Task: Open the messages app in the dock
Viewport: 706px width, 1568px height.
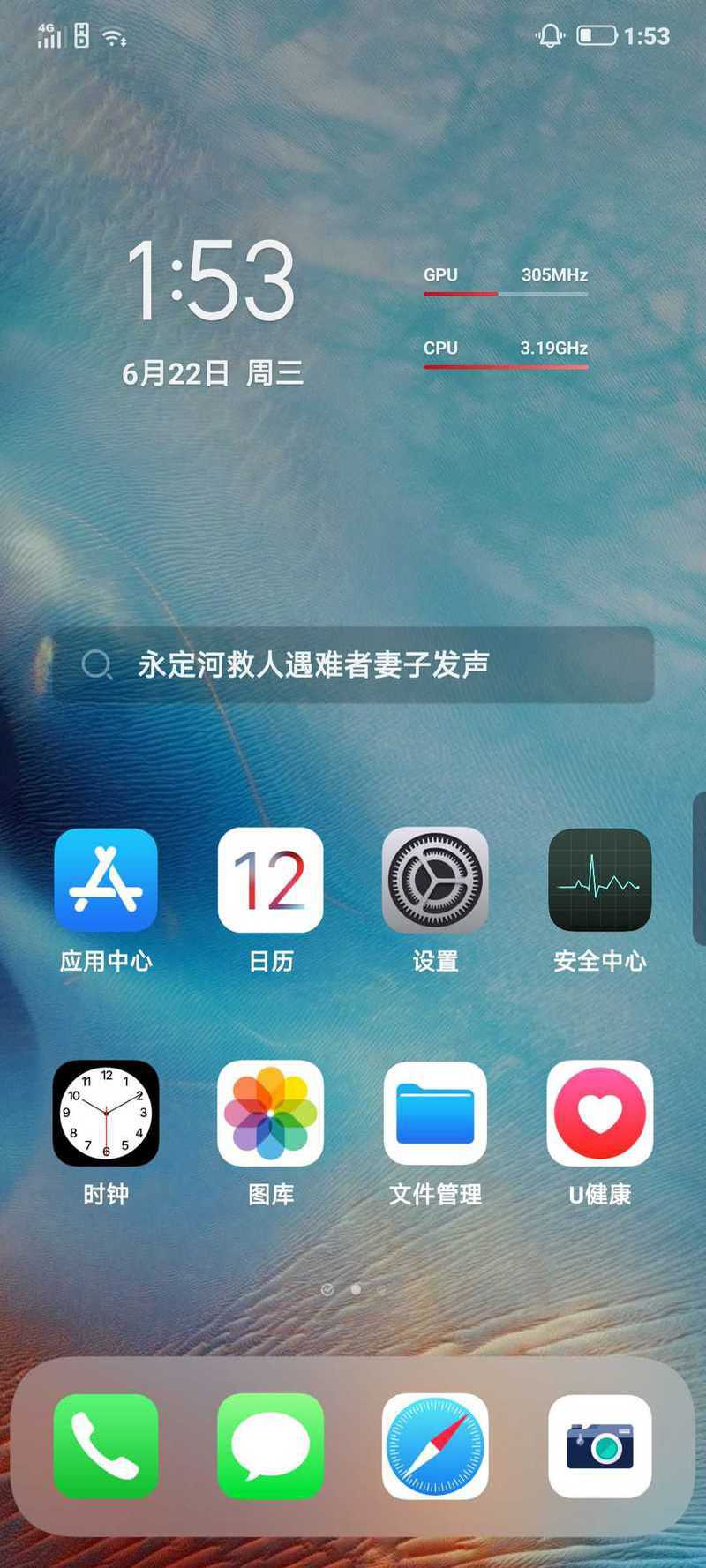Action: pos(271,1446)
